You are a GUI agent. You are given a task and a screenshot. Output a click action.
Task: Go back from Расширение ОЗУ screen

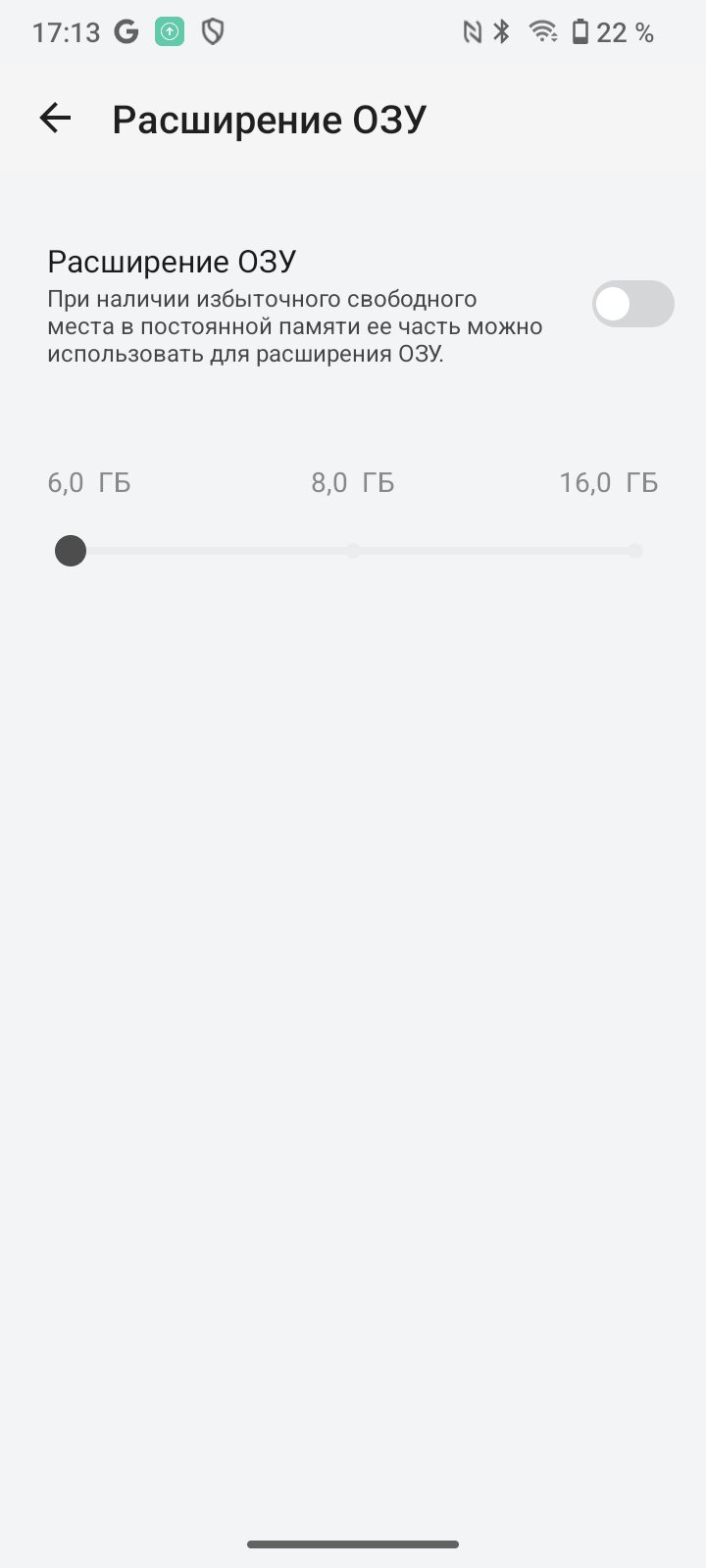pos(55,119)
